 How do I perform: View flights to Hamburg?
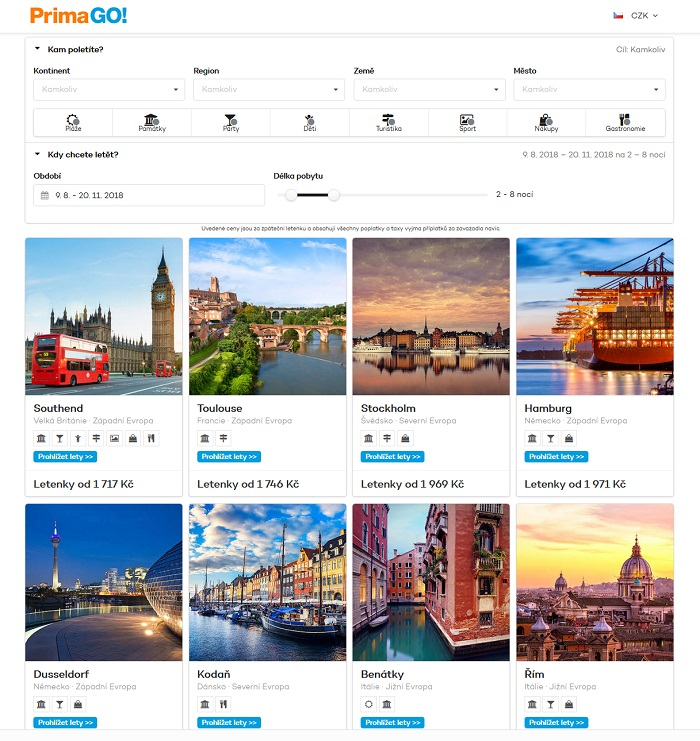(x=556, y=457)
